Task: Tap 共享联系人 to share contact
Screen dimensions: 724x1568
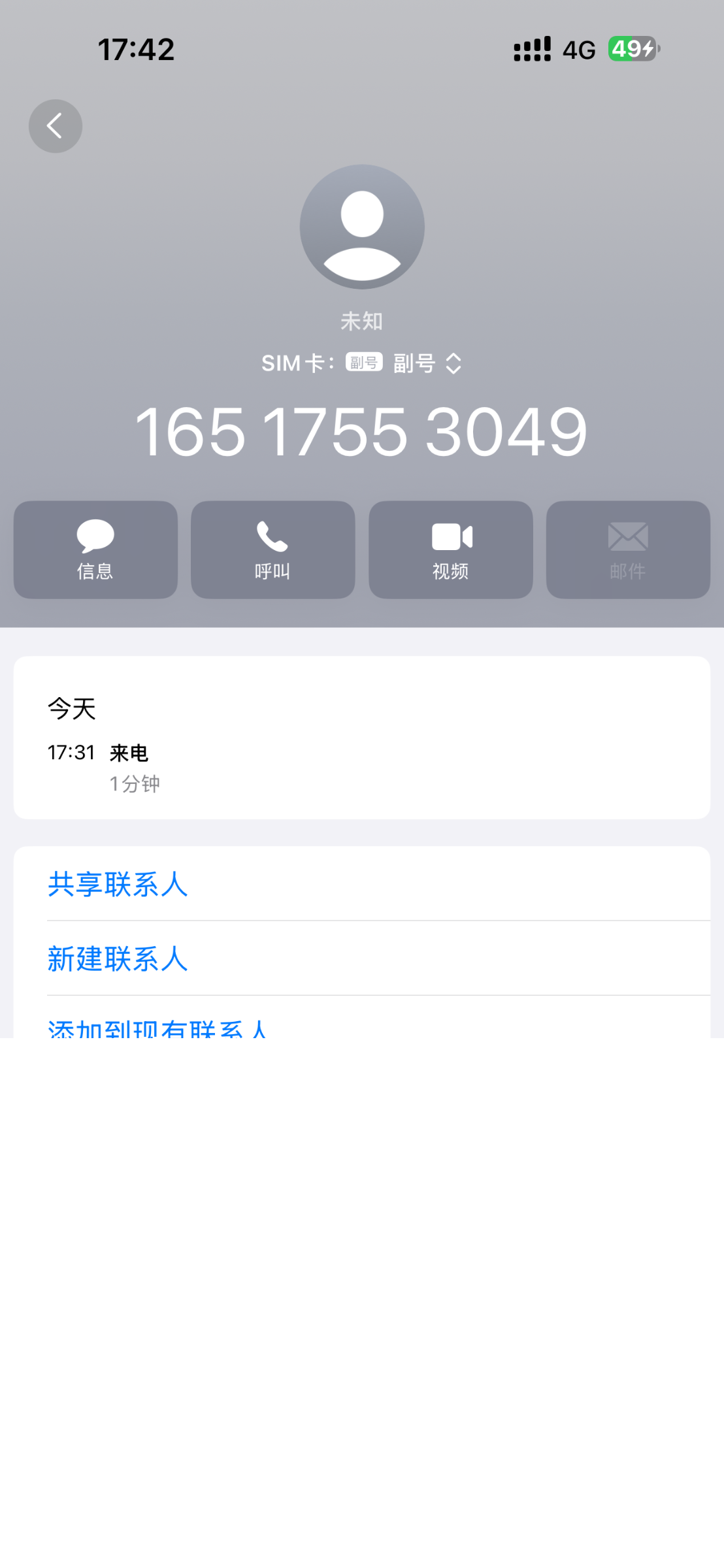Action: pyautogui.click(x=118, y=884)
